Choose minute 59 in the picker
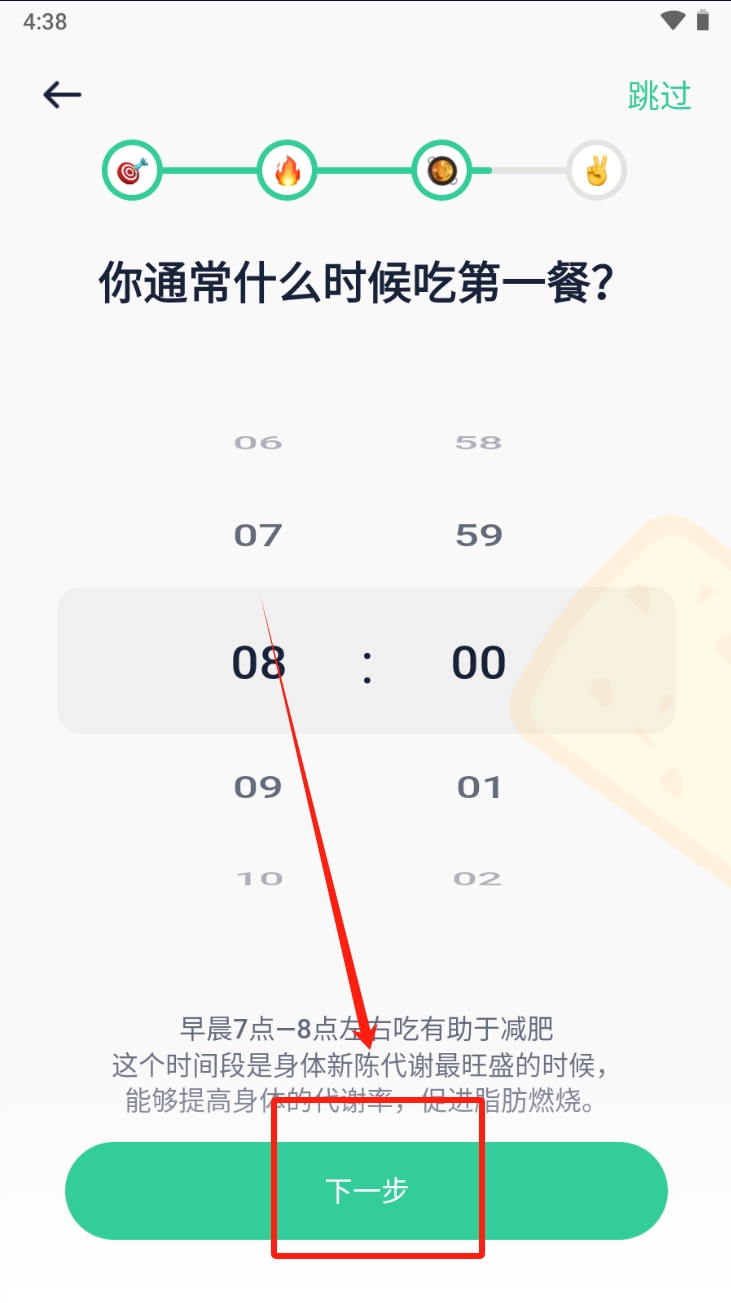Viewport: 731px width, 1303px height. [478, 535]
